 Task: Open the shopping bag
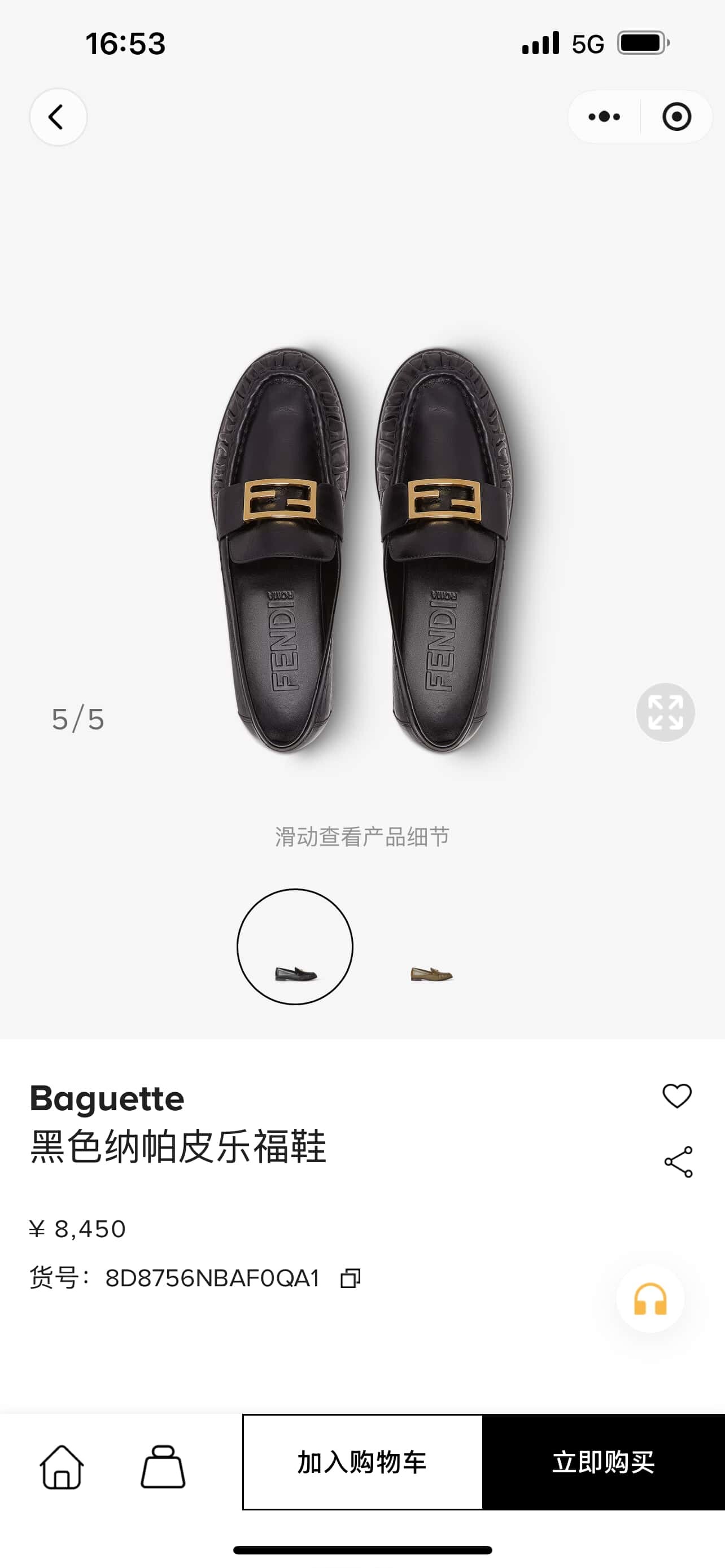(x=163, y=1467)
